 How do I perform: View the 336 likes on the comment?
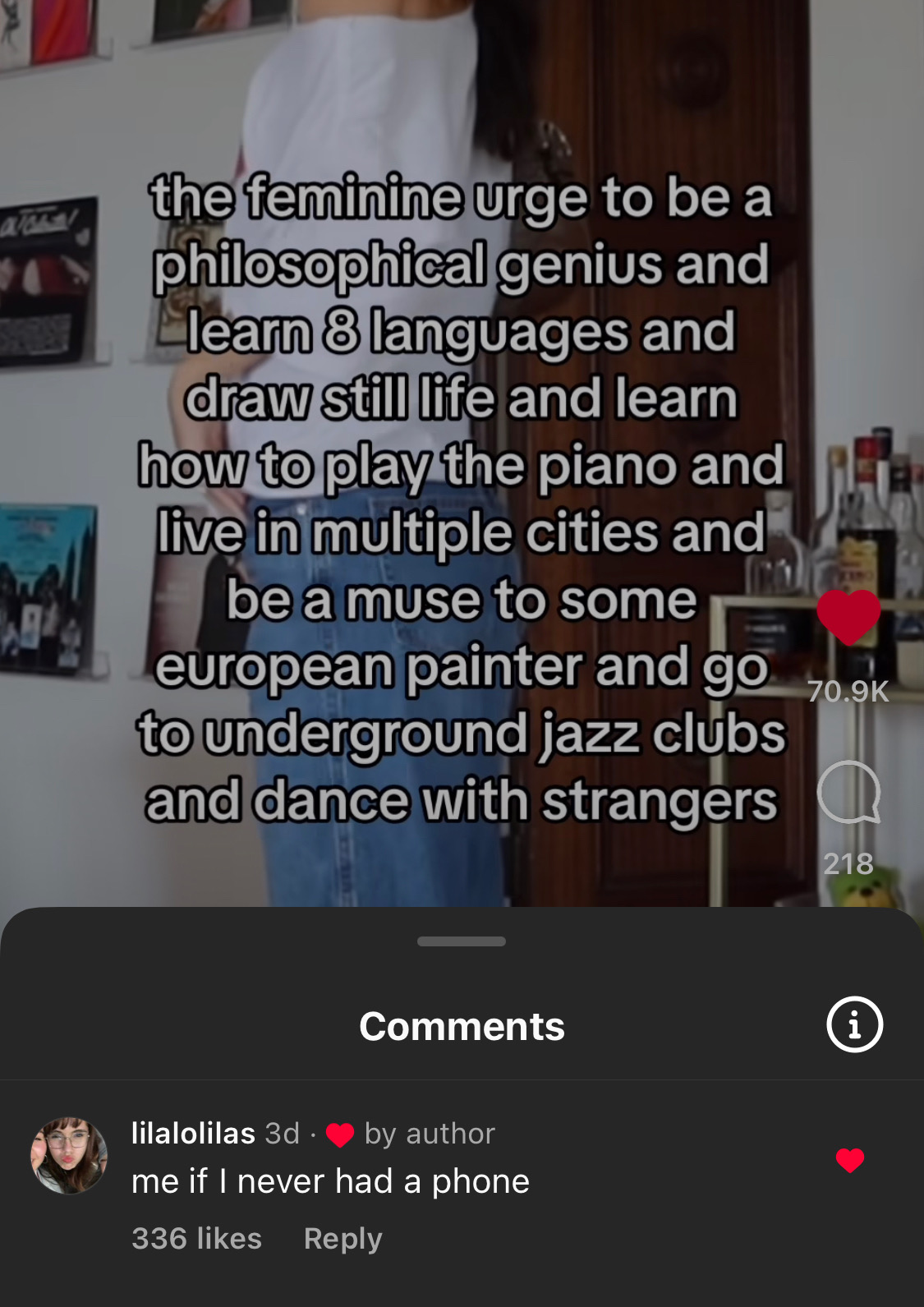pos(196,1238)
